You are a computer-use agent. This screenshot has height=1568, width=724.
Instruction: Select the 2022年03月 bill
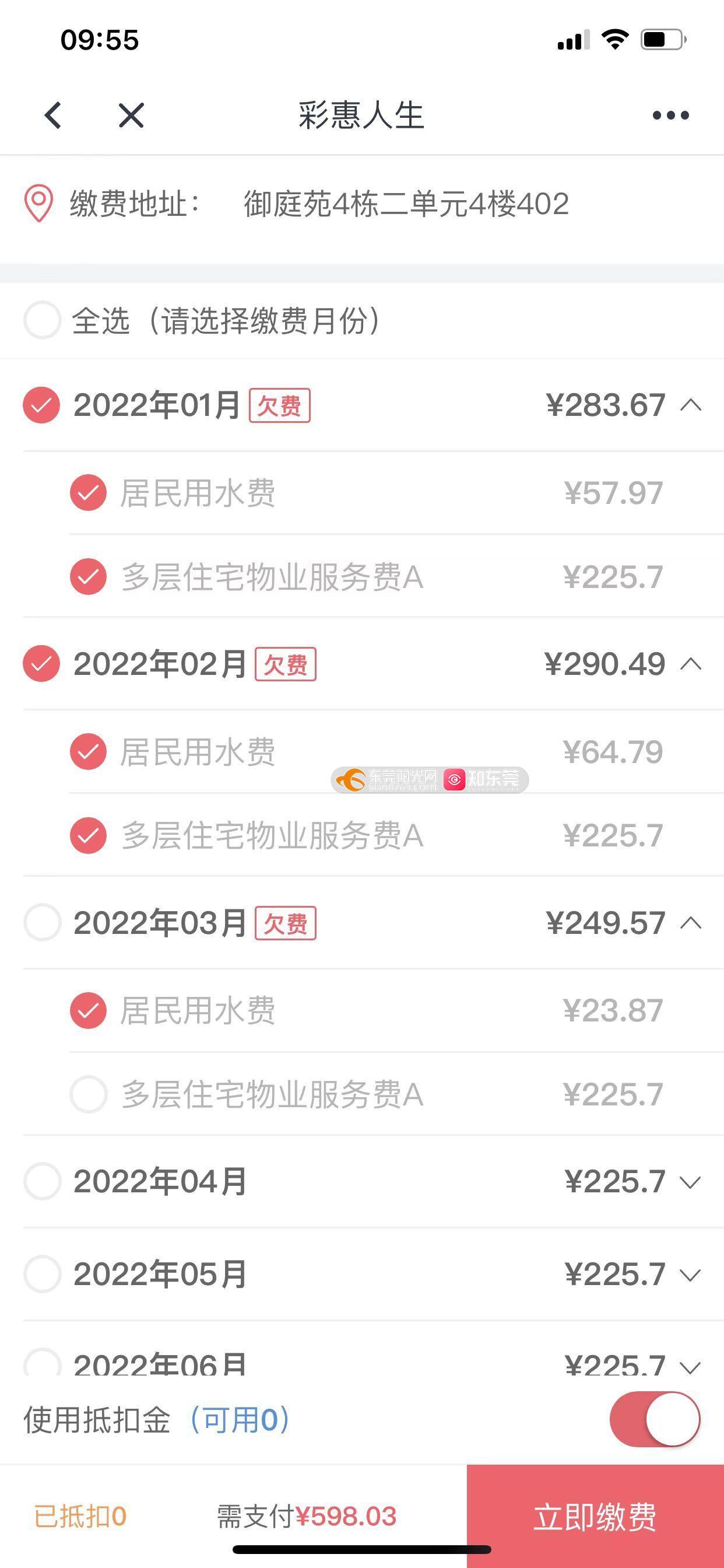pyautogui.click(x=42, y=923)
